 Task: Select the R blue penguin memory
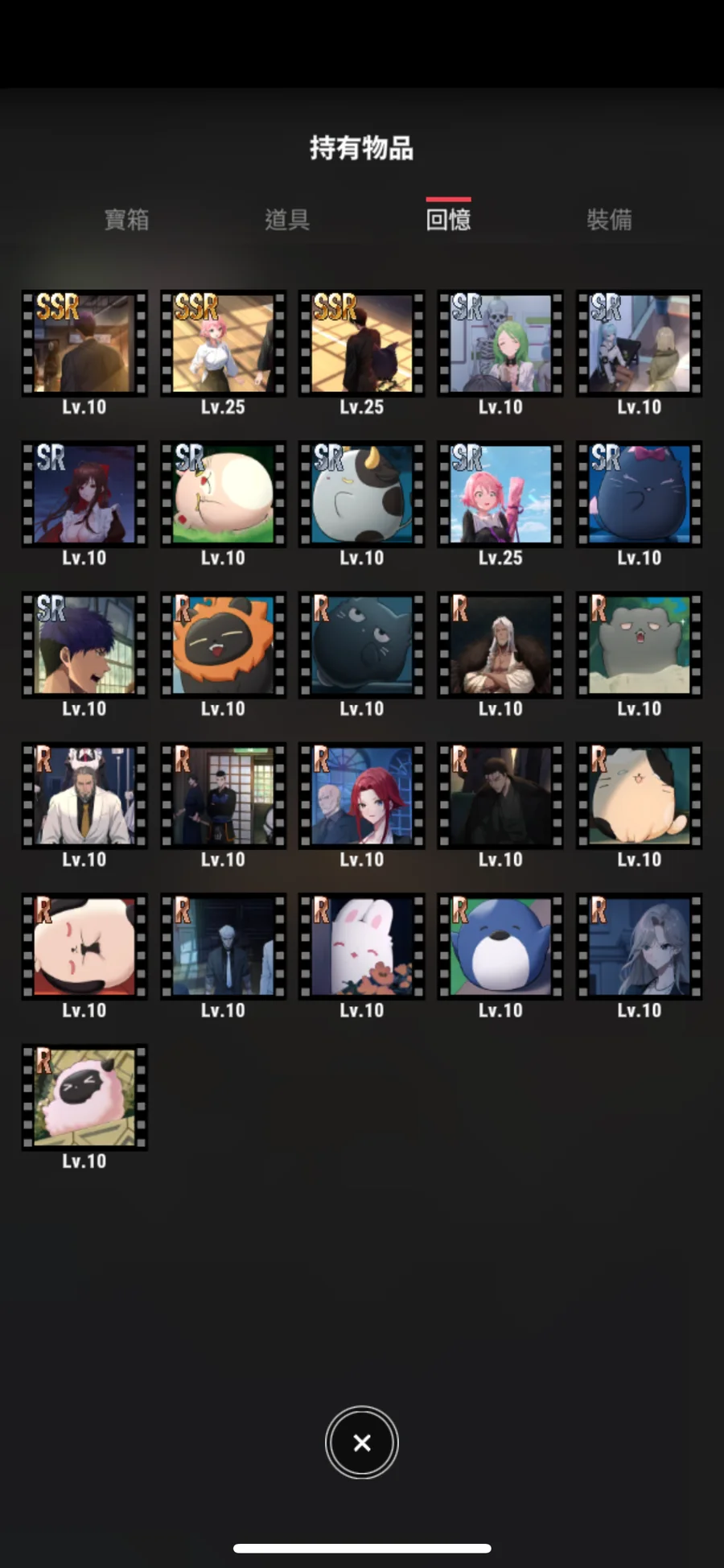coord(500,947)
